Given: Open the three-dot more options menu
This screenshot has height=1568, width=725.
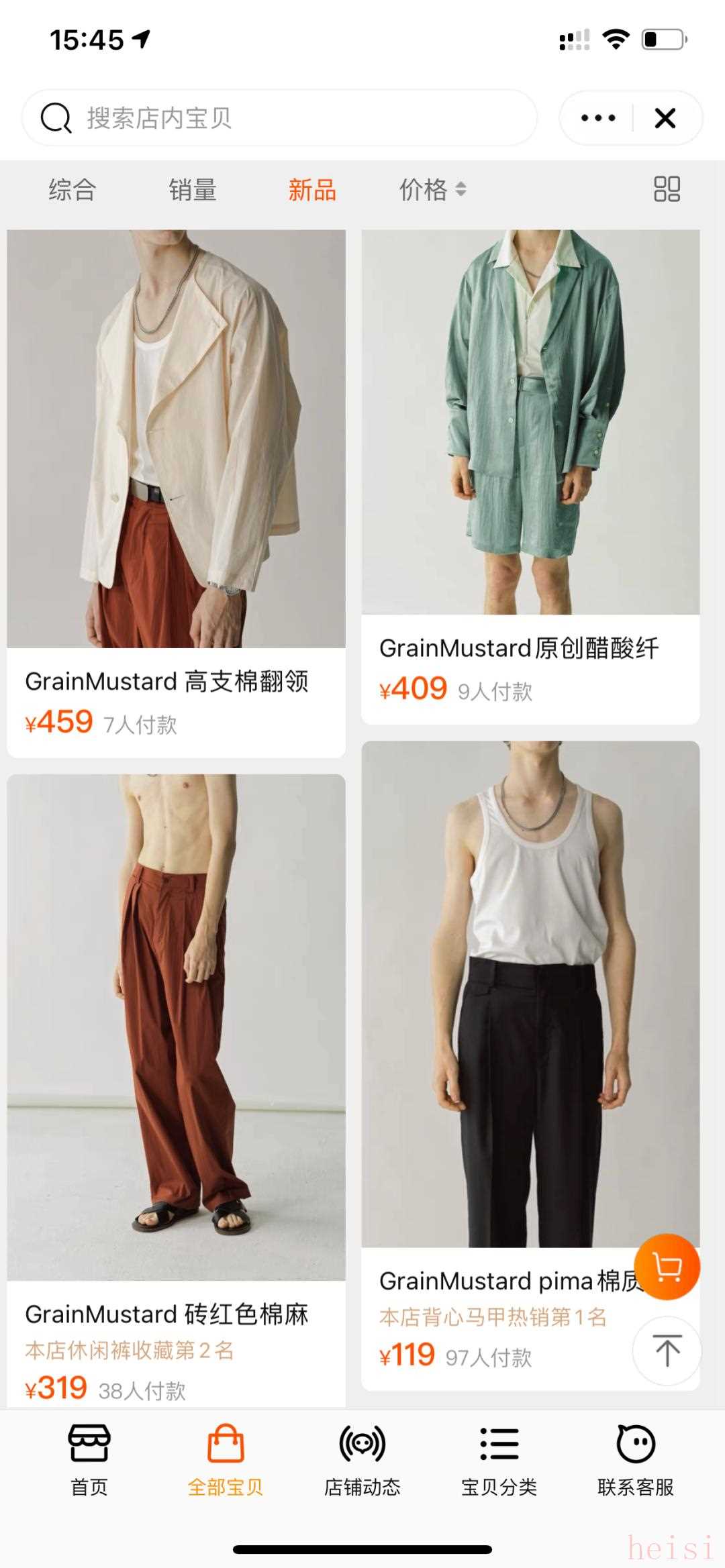Looking at the screenshot, I should coord(597,118).
